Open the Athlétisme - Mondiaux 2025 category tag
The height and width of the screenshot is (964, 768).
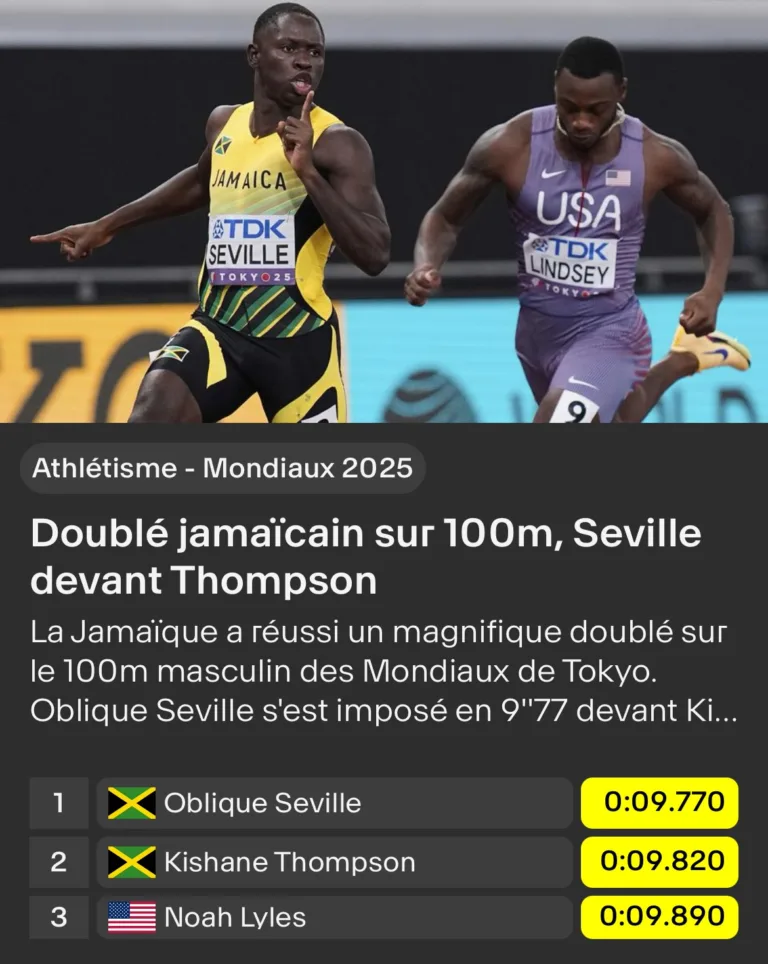coord(222,465)
